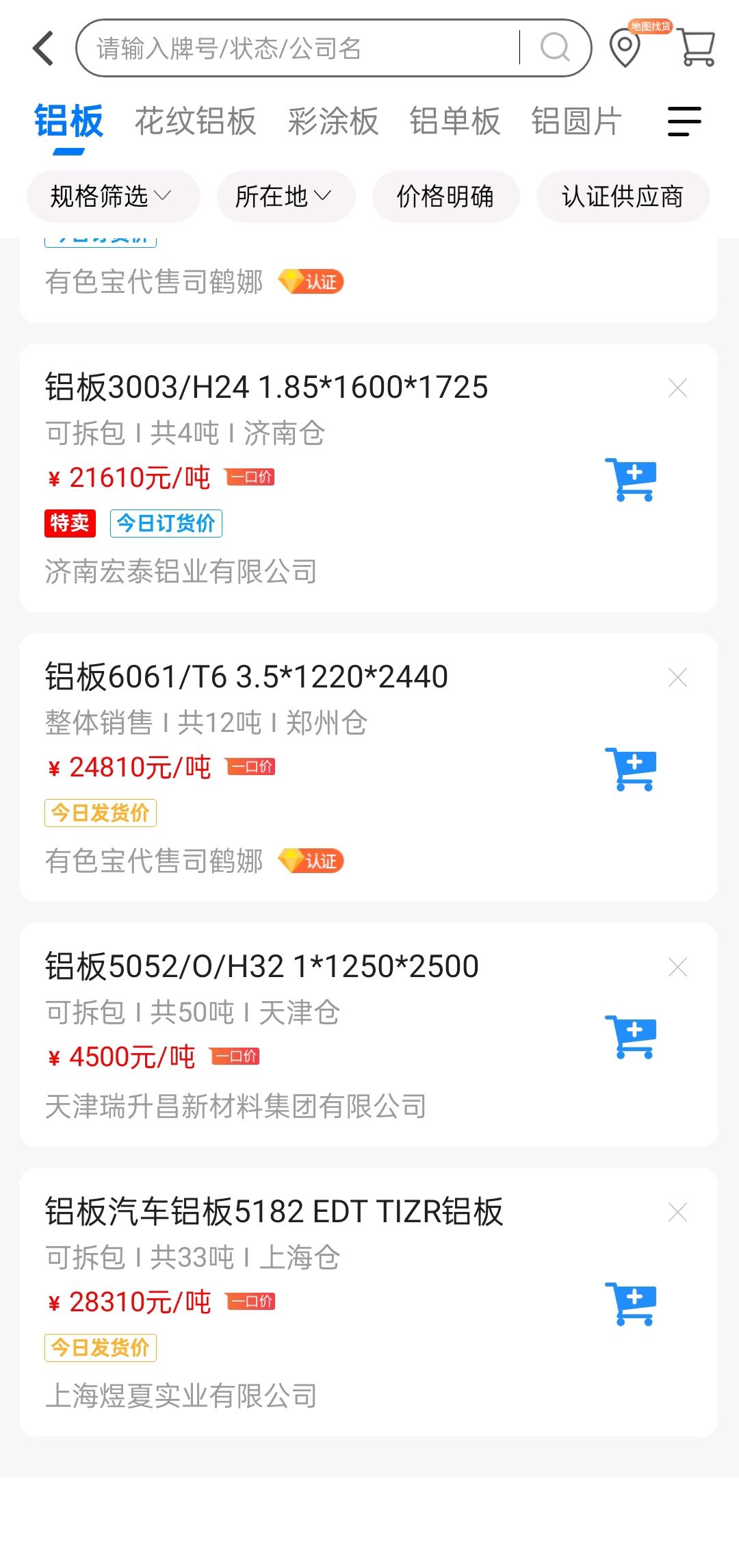Switch to the 花纹铝板 tab
The height and width of the screenshot is (1568, 739).
pyautogui.click(x=195, y=122)
